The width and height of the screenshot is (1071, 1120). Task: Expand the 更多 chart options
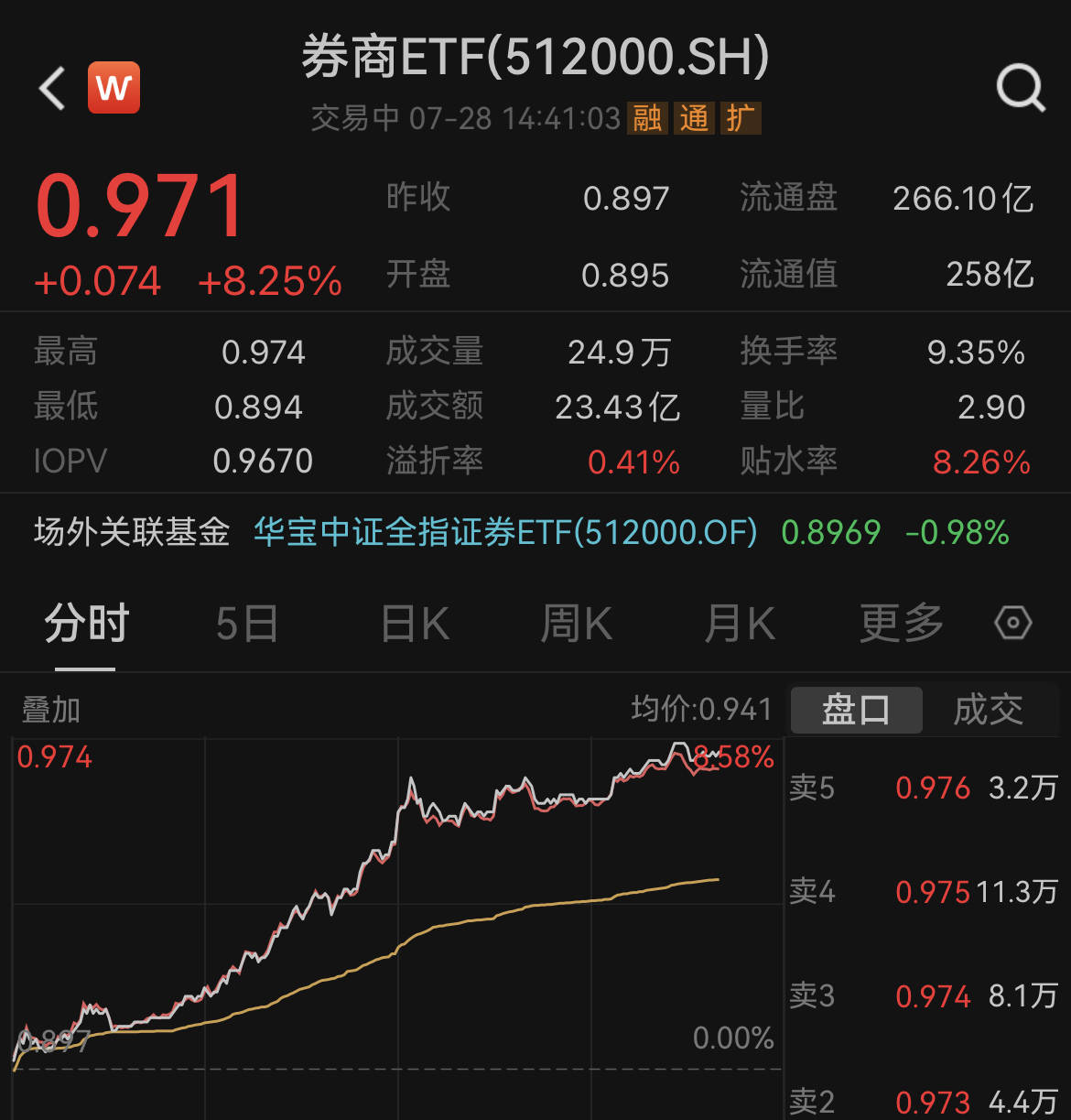click(x=901, y=622)
